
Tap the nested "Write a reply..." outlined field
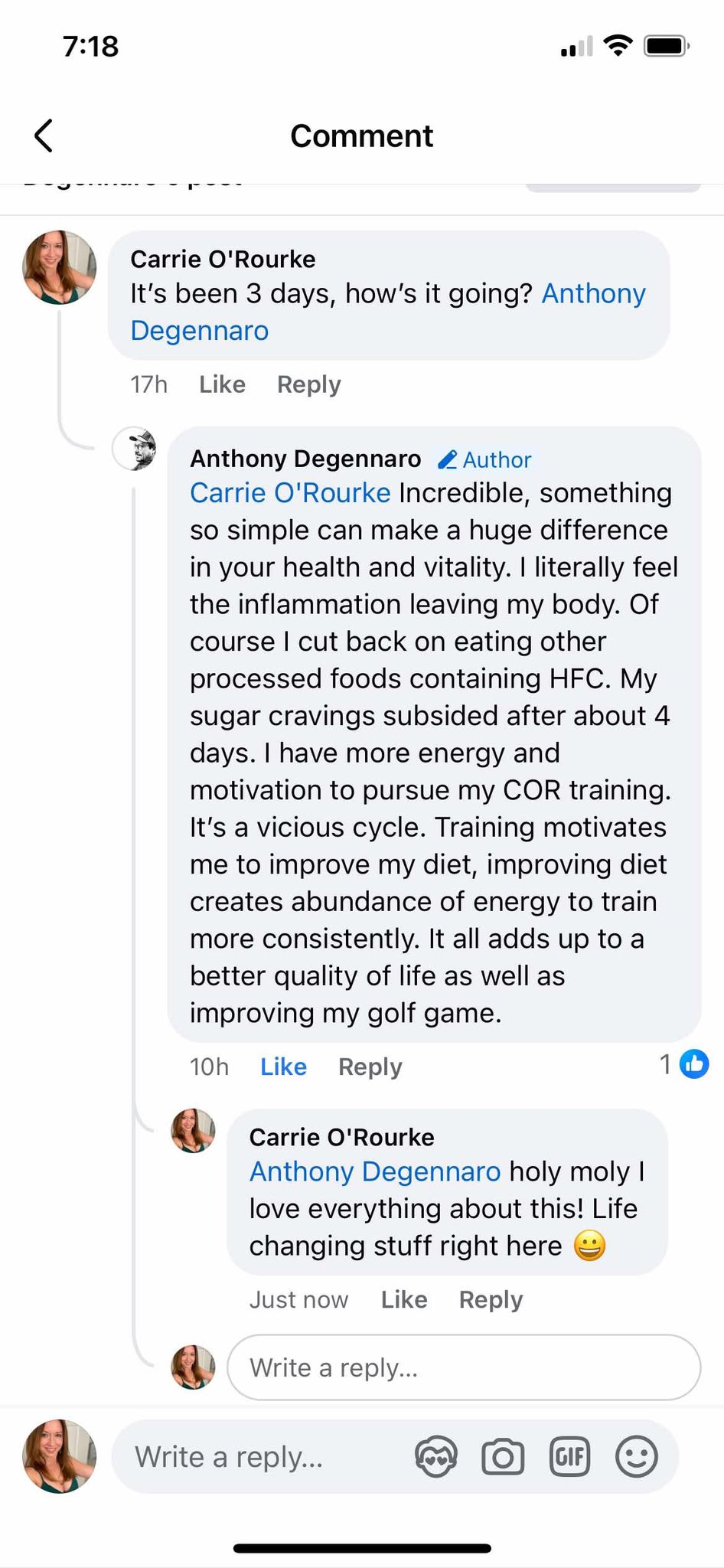point(464,1367)
